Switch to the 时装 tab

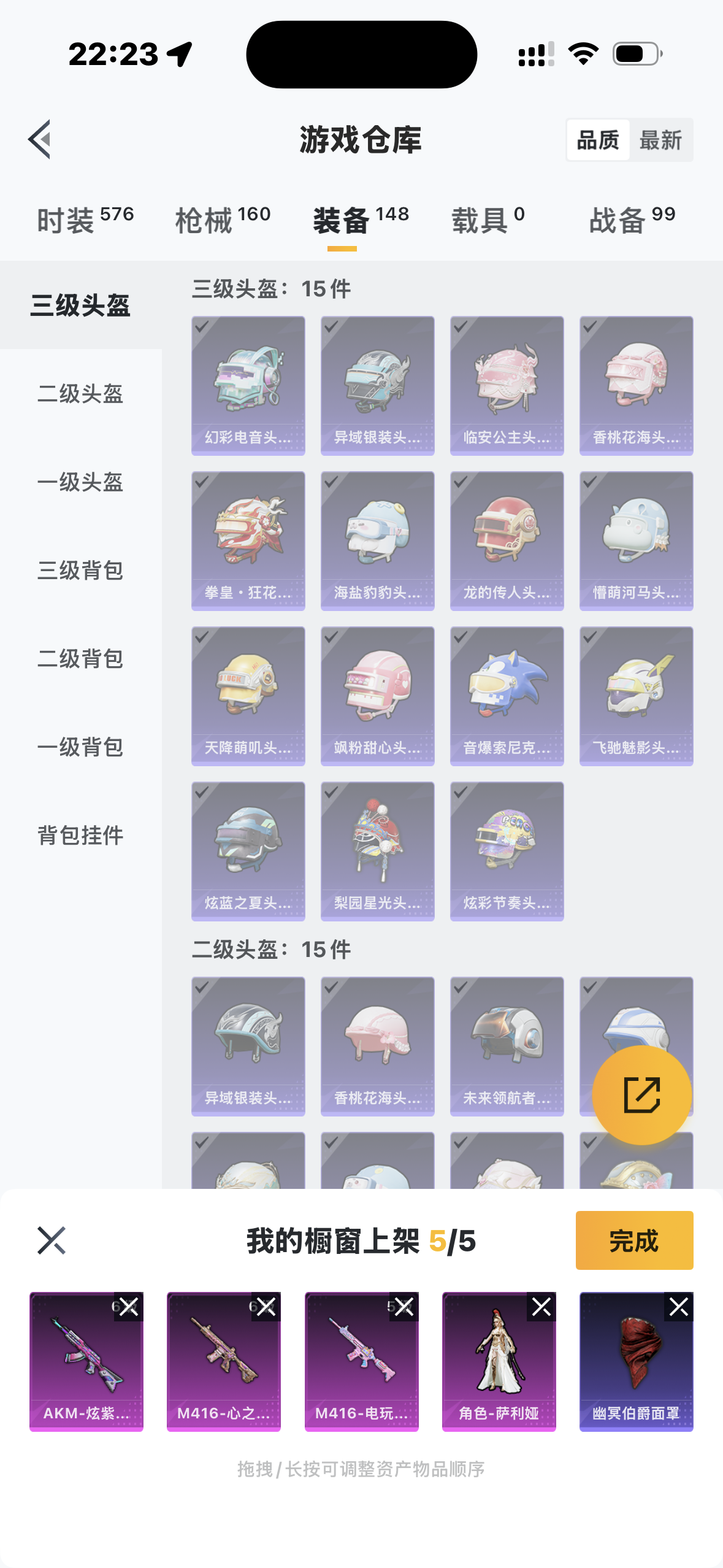coord(85,220)
